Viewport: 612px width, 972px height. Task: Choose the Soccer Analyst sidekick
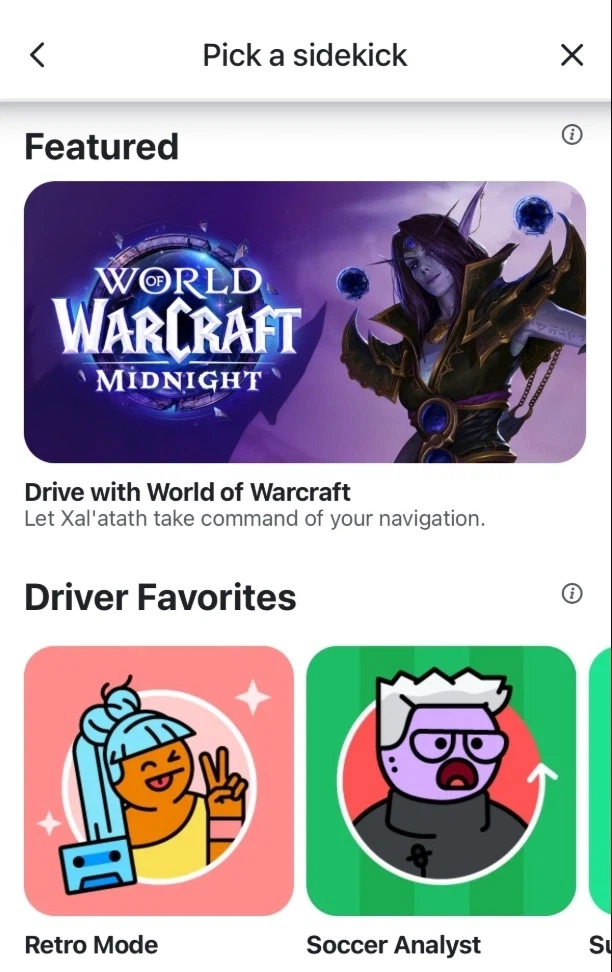[x=441, y=781]
